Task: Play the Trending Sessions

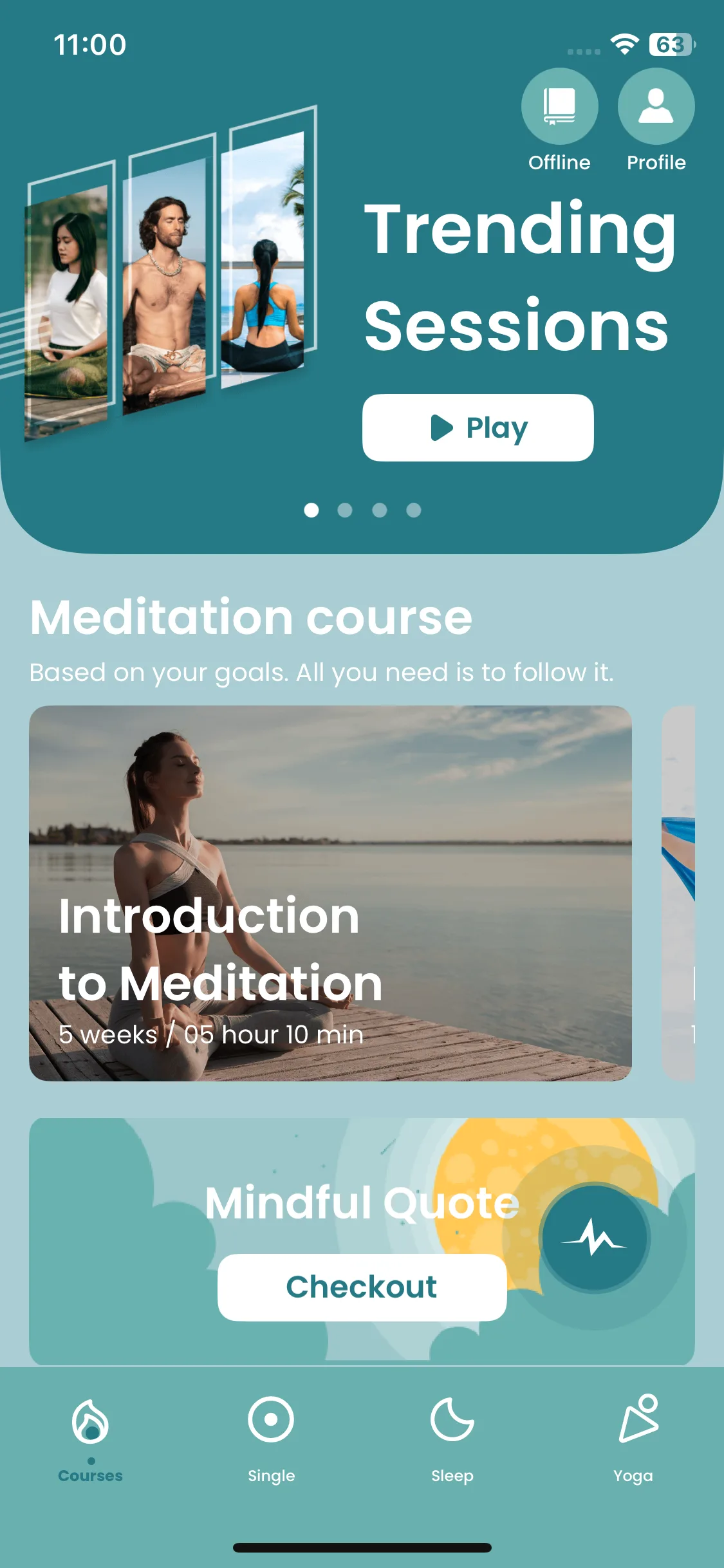Action: tap(478, 427)
